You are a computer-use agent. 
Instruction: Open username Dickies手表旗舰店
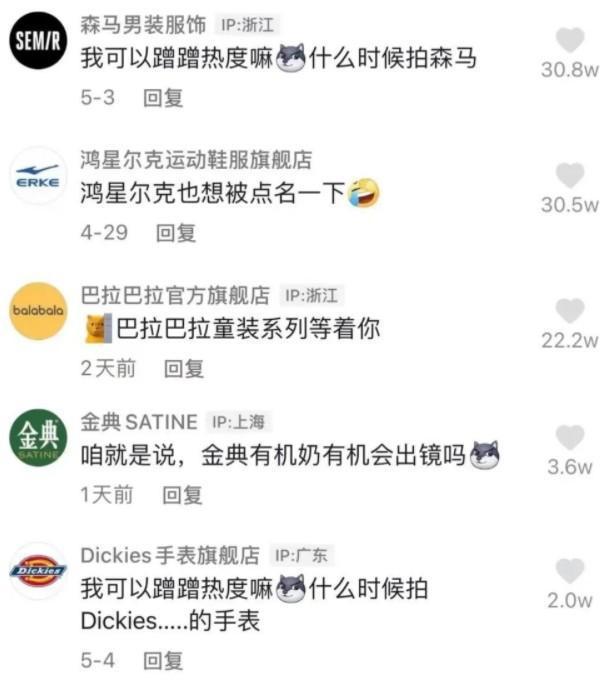click(x=169, y=555)
